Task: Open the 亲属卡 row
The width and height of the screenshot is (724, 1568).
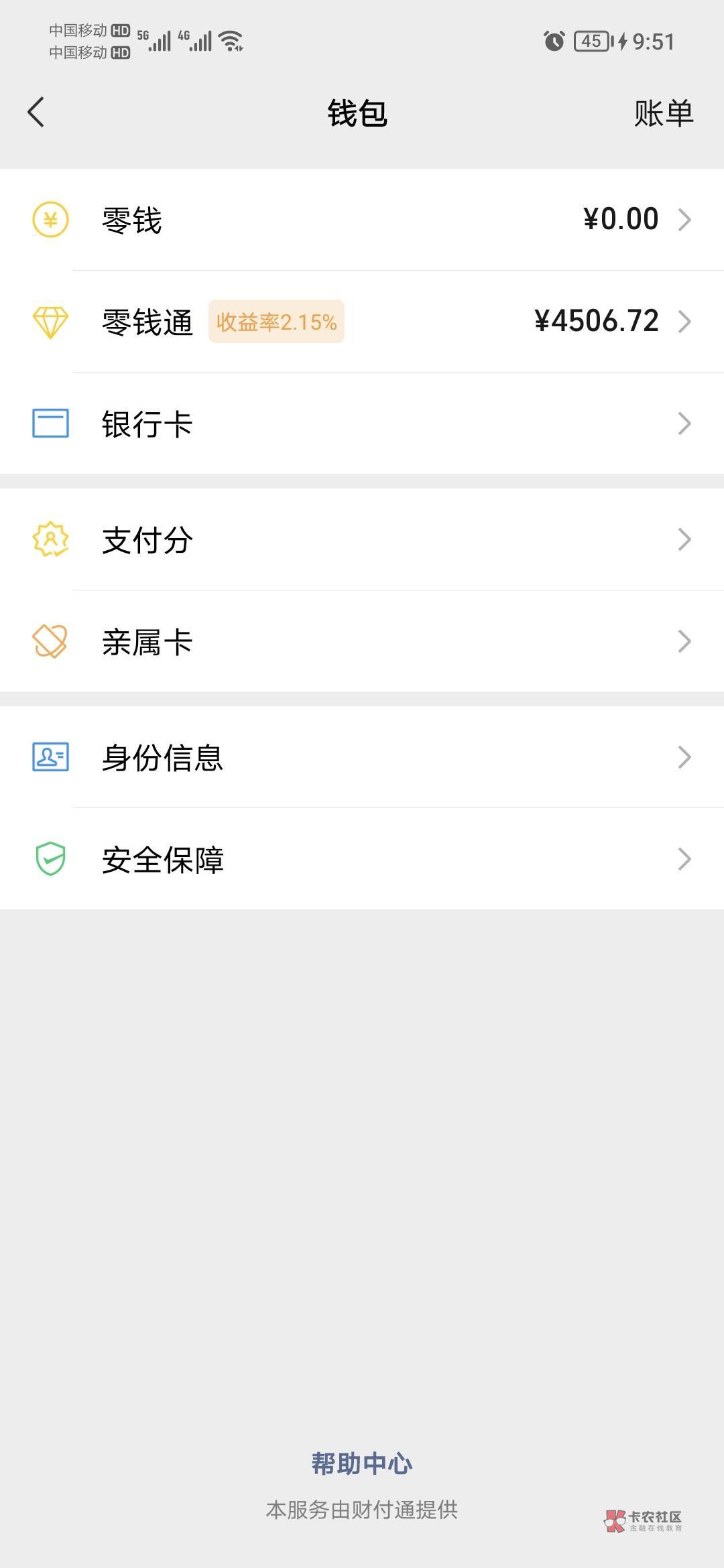Action: [x=362, y=641]
